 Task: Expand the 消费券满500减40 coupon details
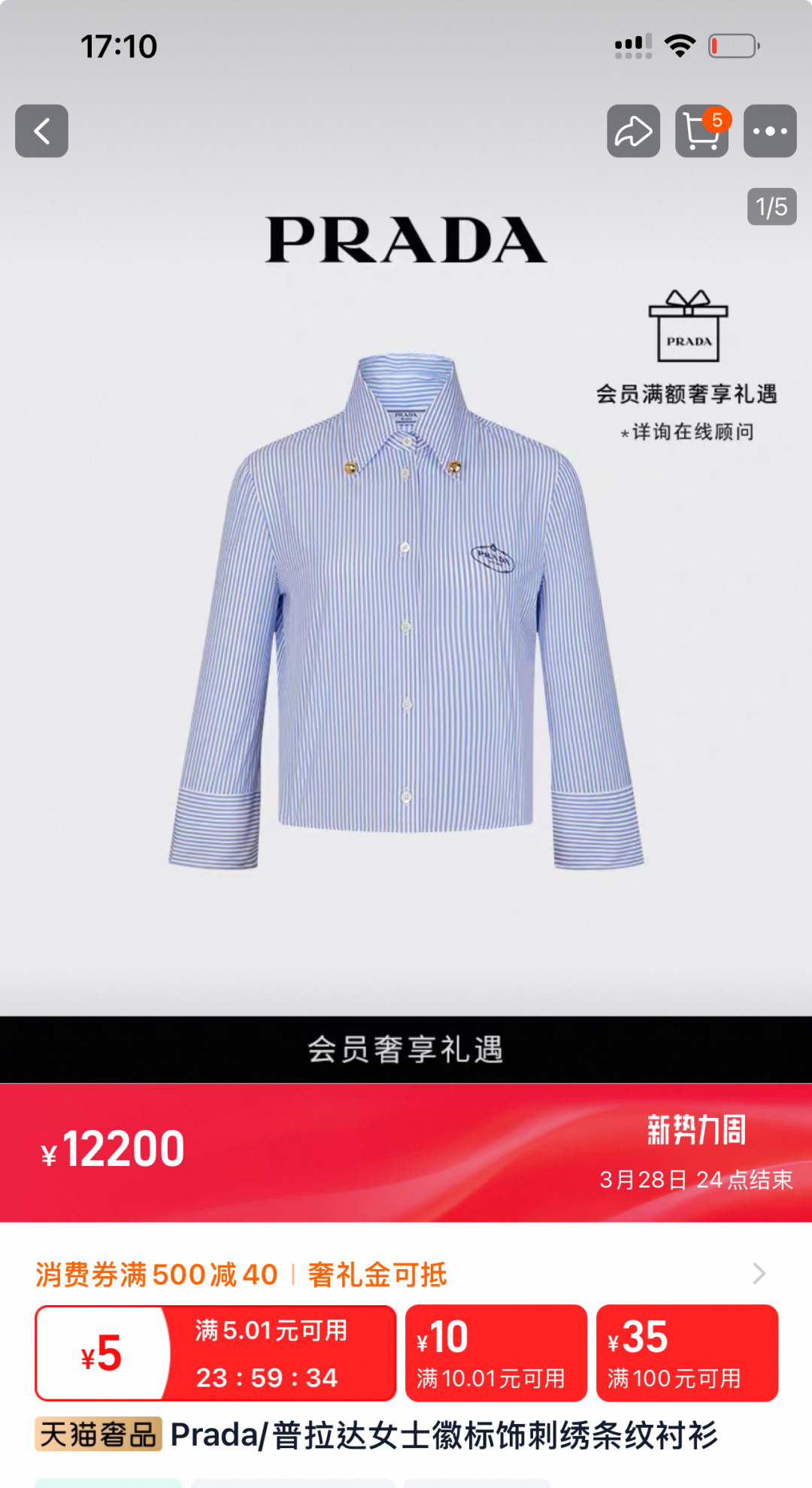click(759, 1274)
